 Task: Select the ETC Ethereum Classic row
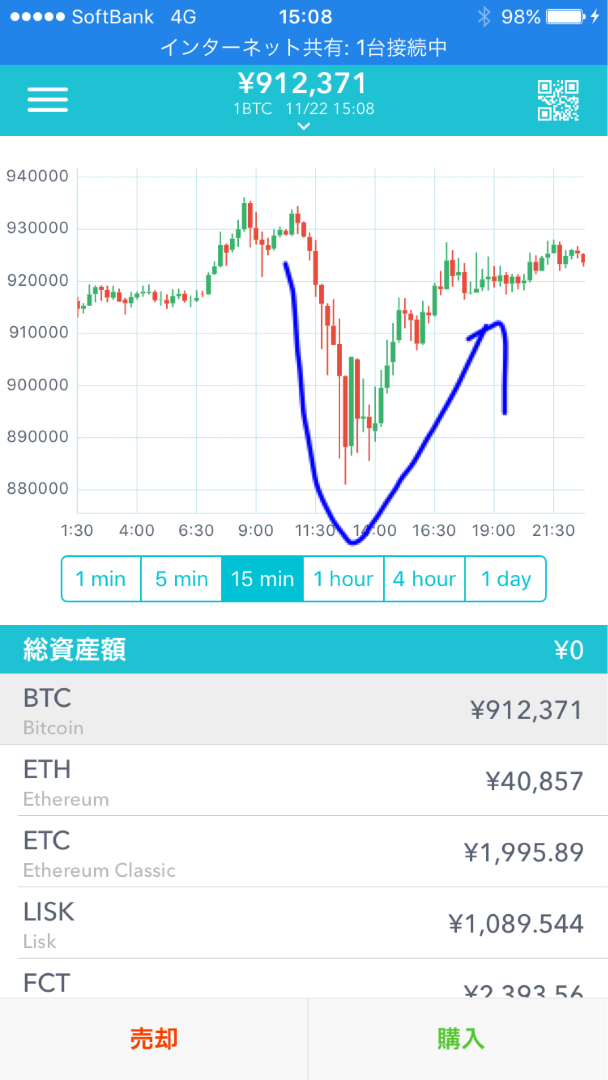(304, 852)
